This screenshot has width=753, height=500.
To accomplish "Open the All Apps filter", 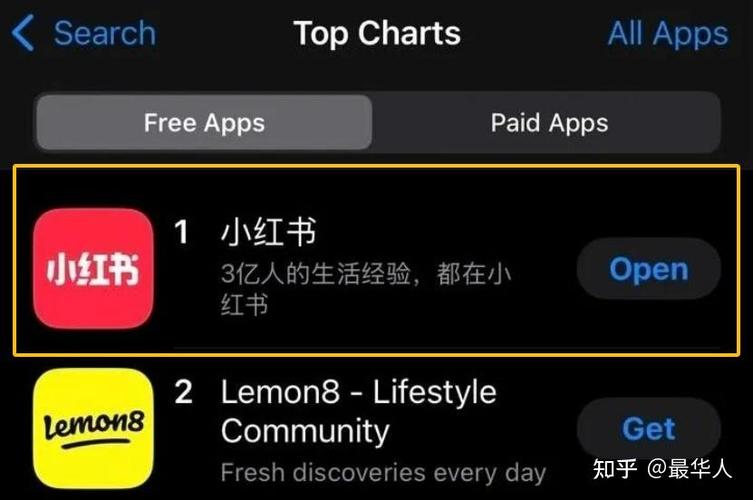I will (x=667, y=33).
